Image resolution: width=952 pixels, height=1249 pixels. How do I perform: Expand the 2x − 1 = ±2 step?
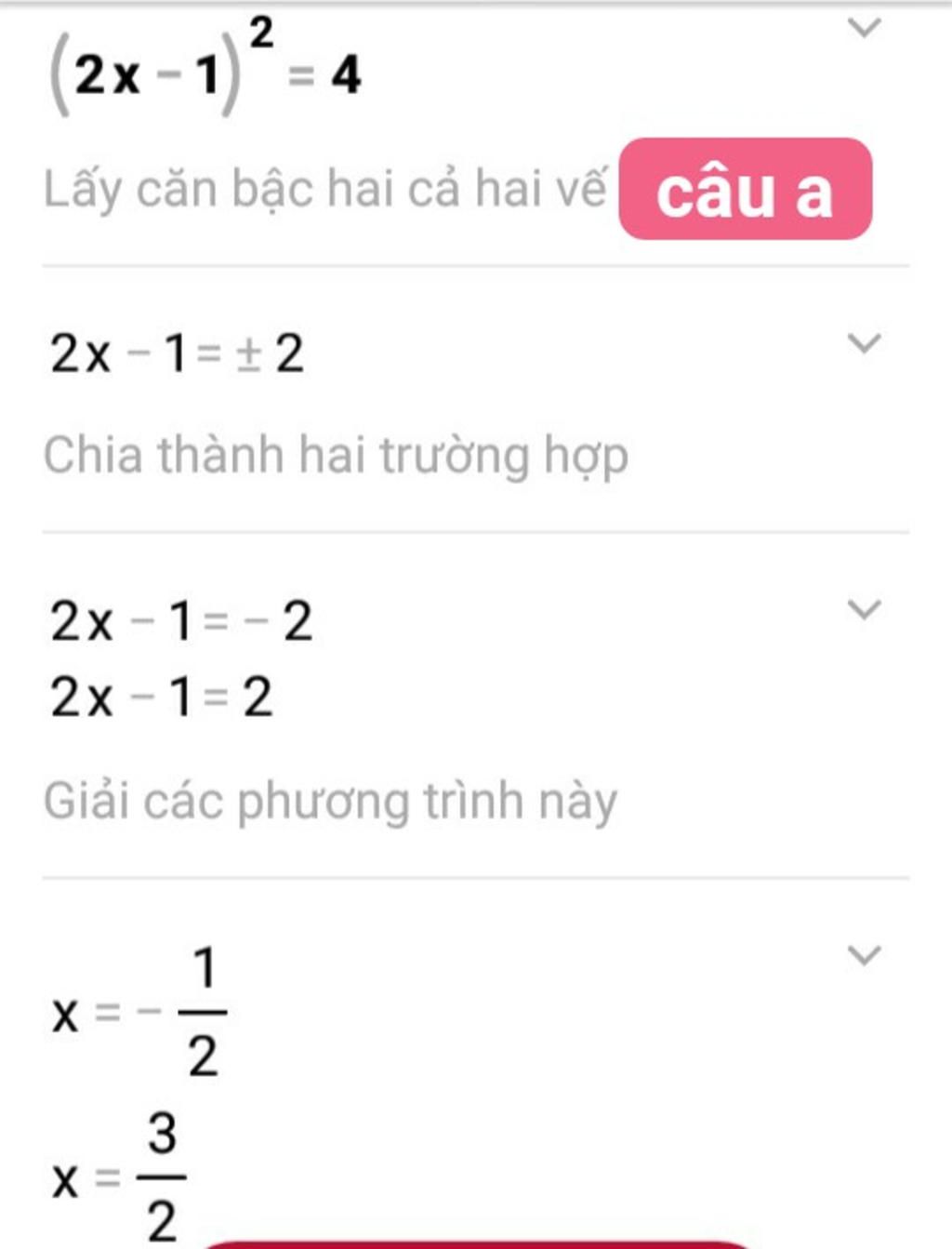click(x=864, y=343)
